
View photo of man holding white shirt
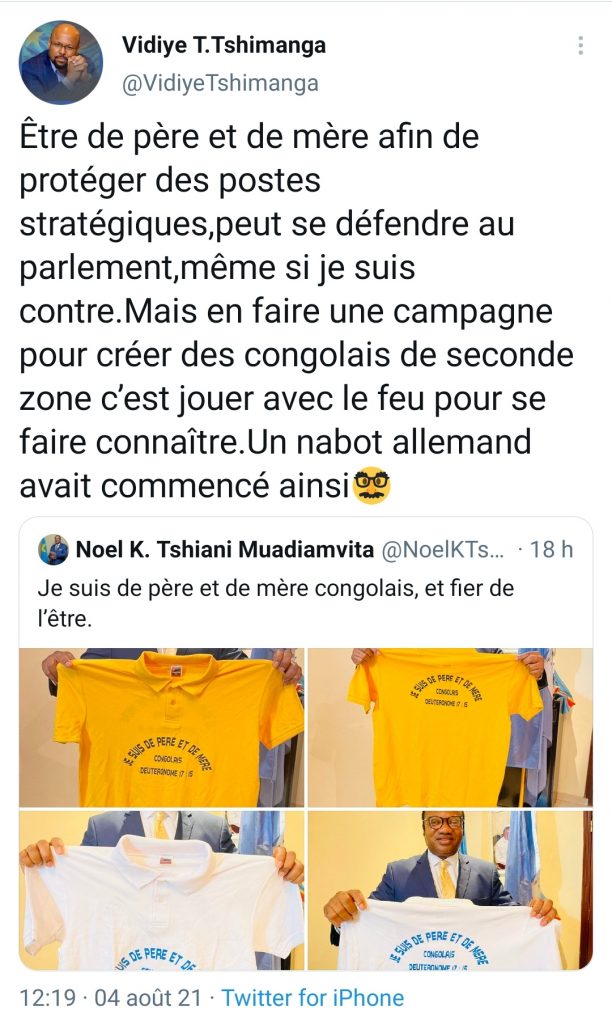[449, 890]
